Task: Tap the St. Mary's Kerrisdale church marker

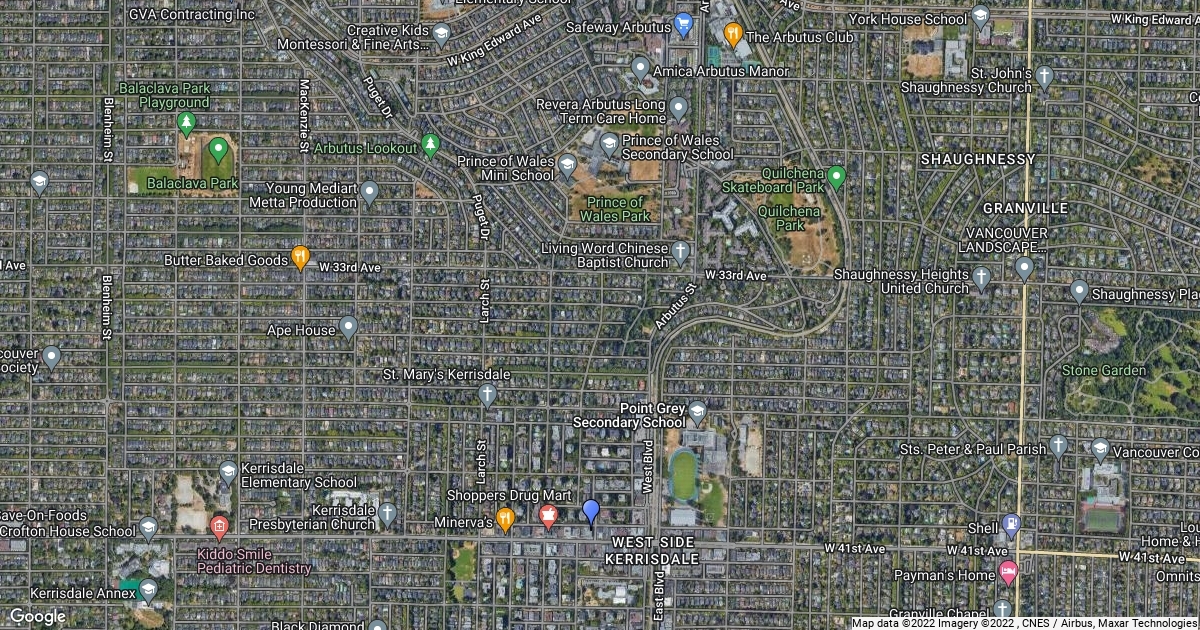Action: [x=487, y=394]
